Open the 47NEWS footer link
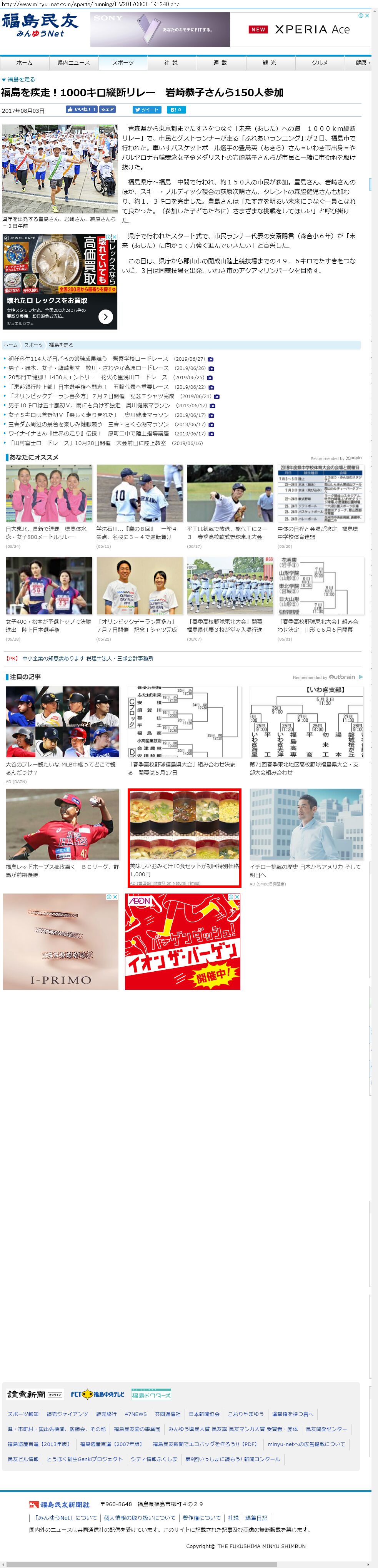The height and width of the screenshot is (1568, 378). [x=135, y=1413]
